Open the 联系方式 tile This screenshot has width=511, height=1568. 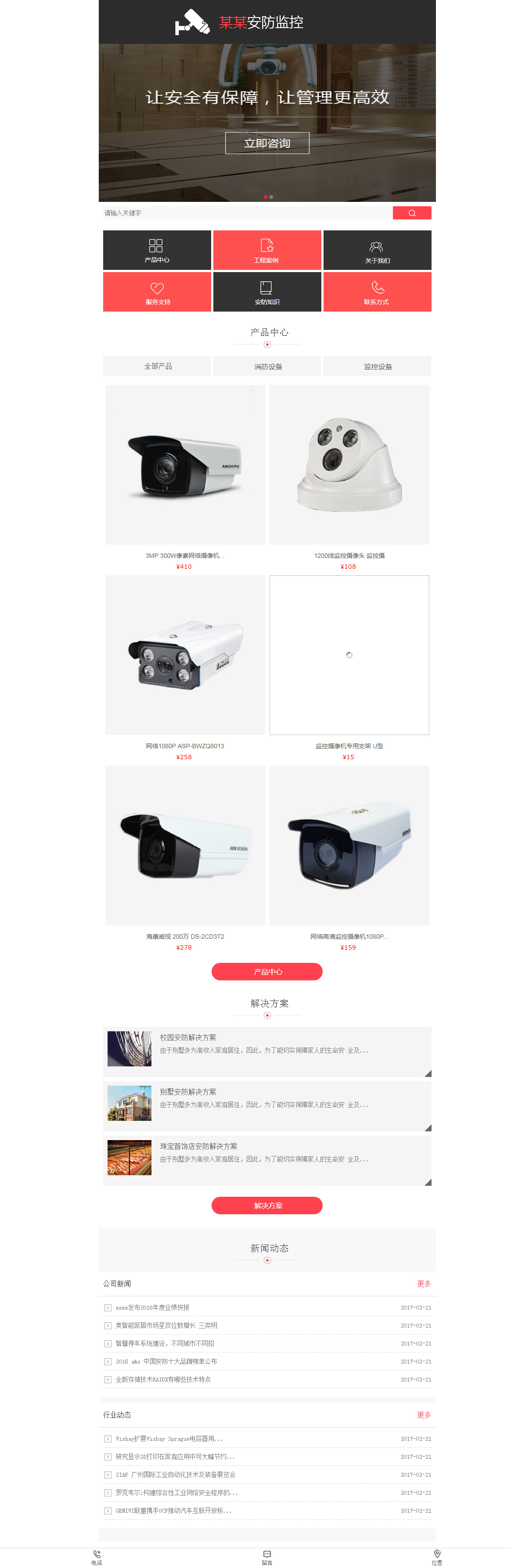tap(377, 292)
